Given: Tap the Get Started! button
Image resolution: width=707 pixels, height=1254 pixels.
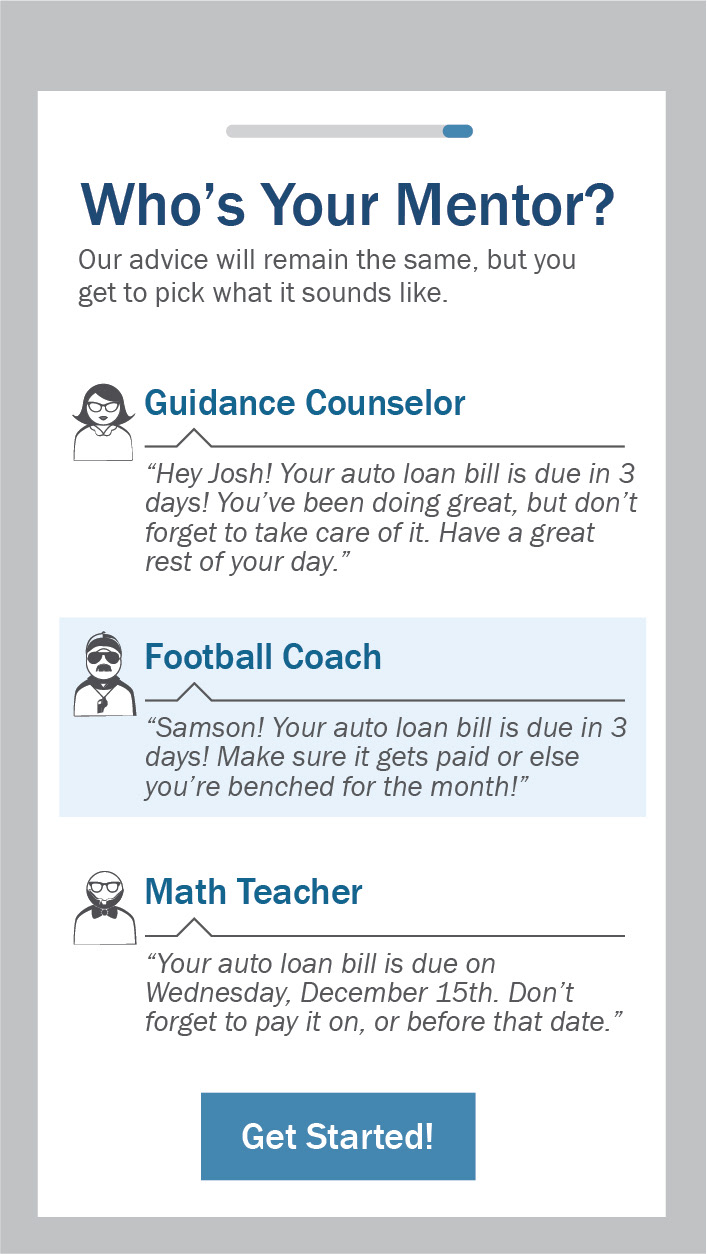Looking at the screenshot, I should 338,1137.
